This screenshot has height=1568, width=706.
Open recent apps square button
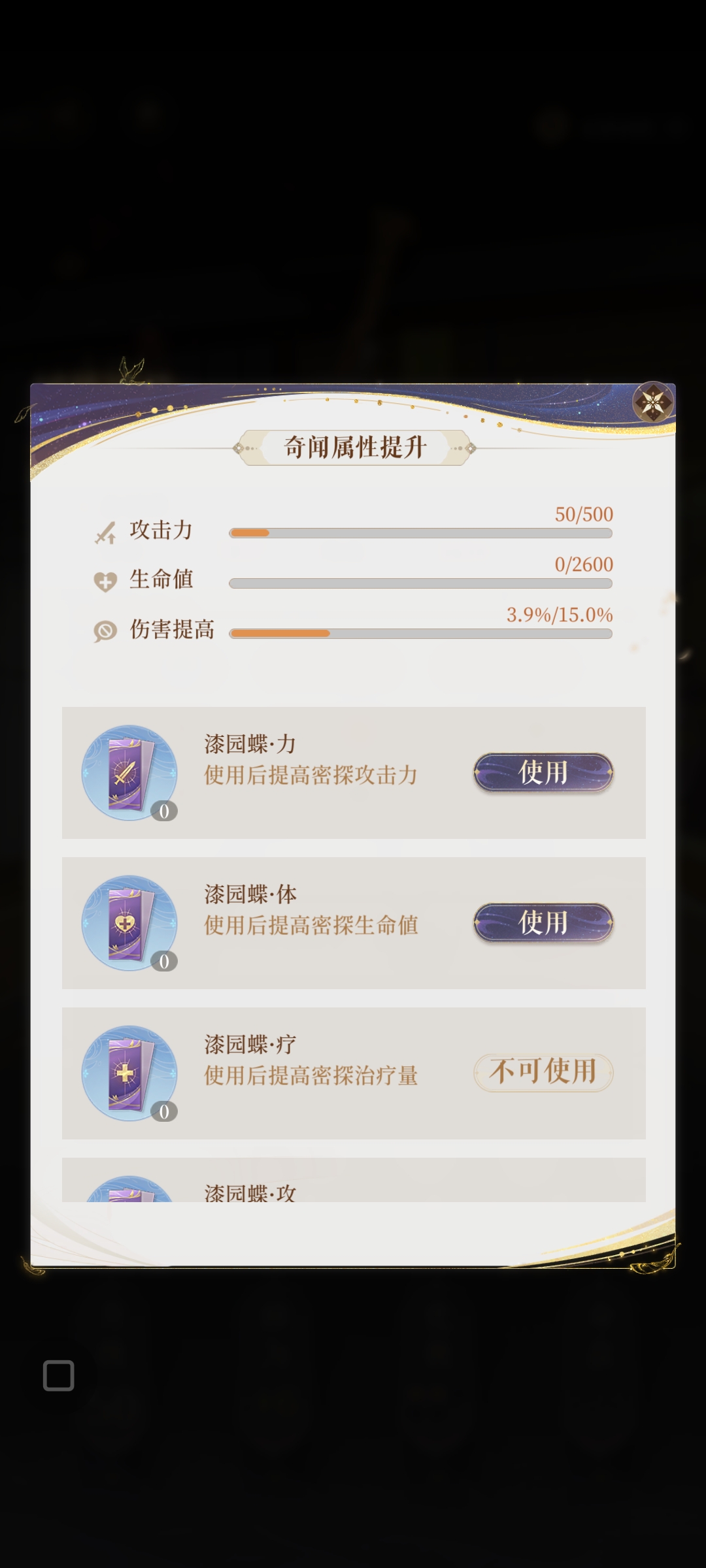[58, 1375]
